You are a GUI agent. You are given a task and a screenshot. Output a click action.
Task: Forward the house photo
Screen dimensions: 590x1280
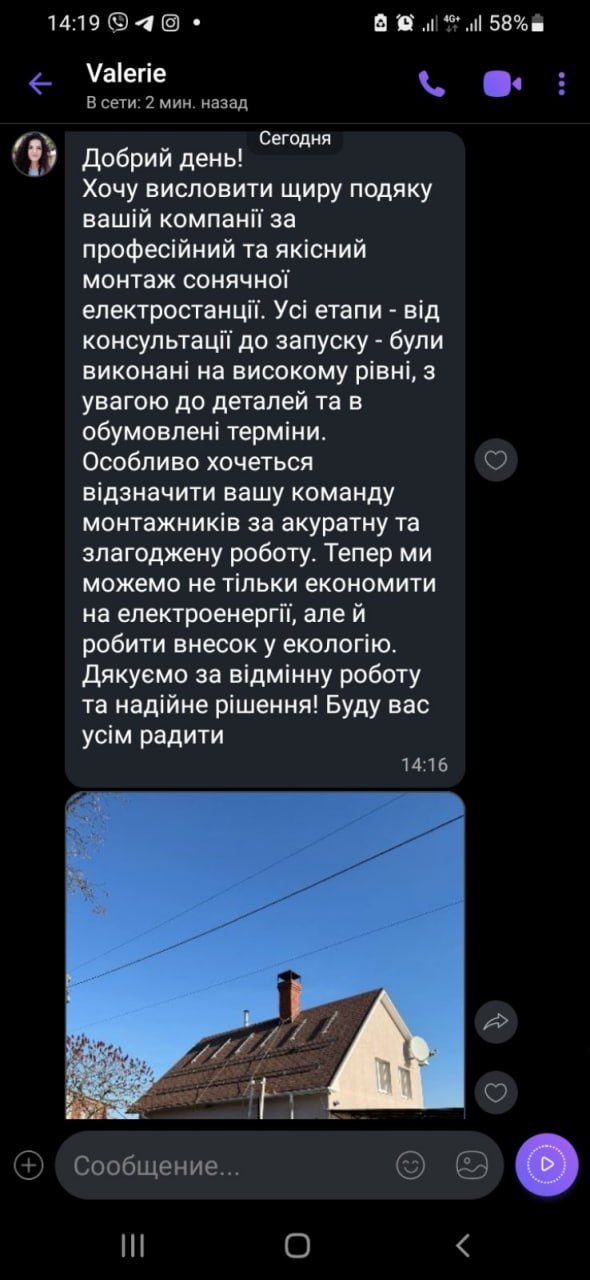click(495, 1022)
